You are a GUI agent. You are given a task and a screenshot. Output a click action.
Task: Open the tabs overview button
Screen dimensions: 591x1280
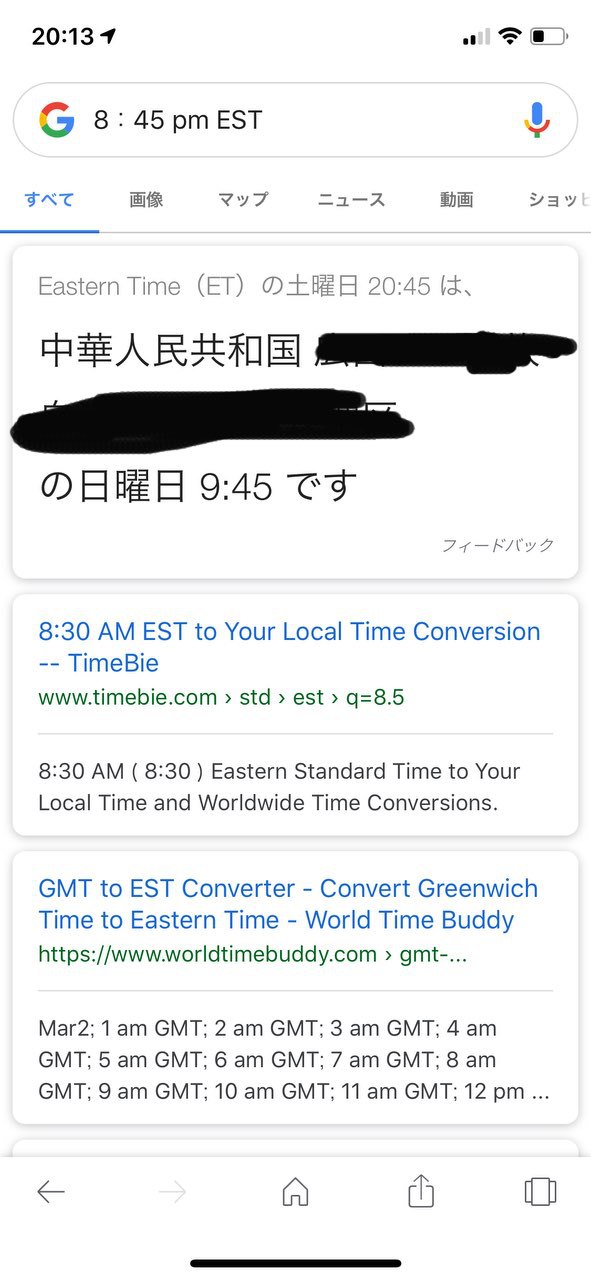(x=540, y=1191)
